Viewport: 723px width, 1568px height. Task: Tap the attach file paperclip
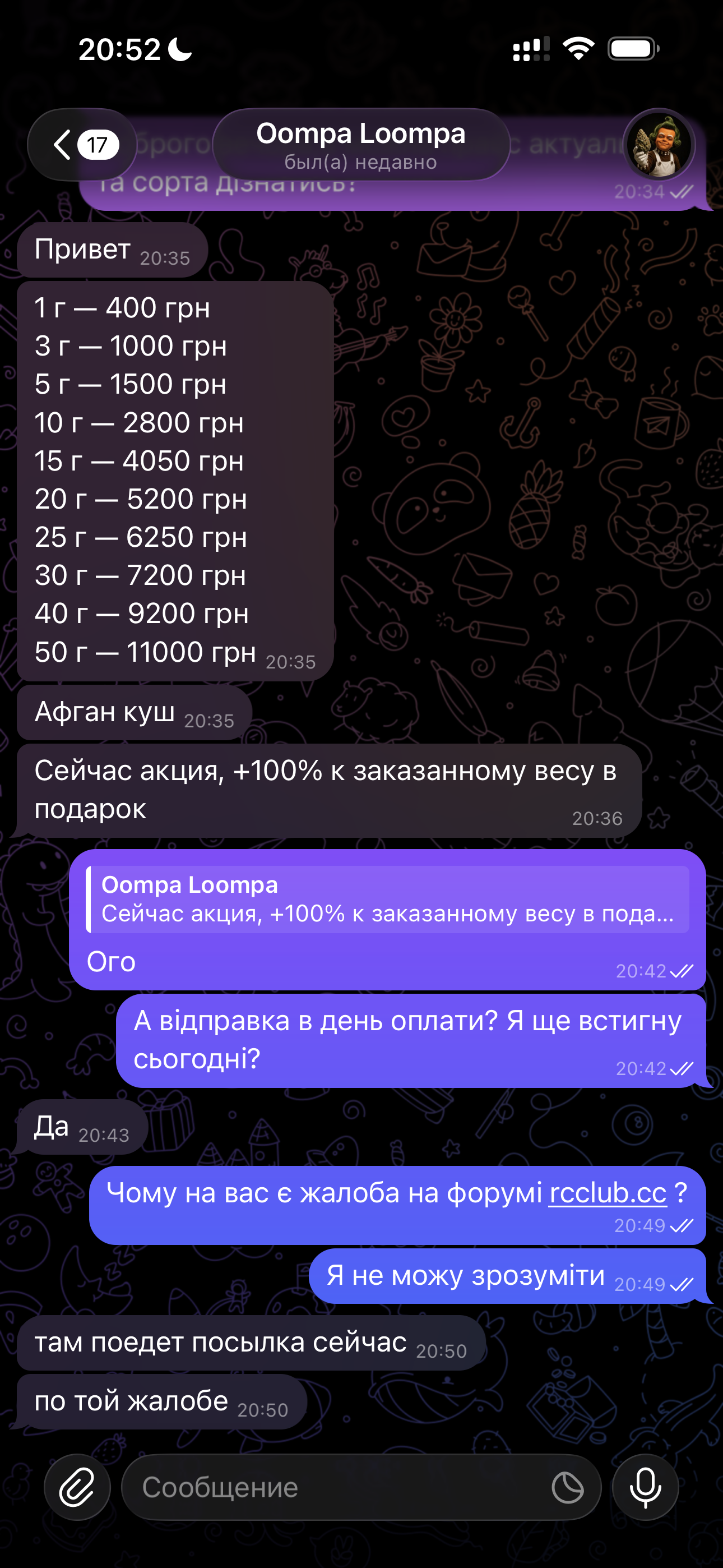click(x=77, y=1488)
